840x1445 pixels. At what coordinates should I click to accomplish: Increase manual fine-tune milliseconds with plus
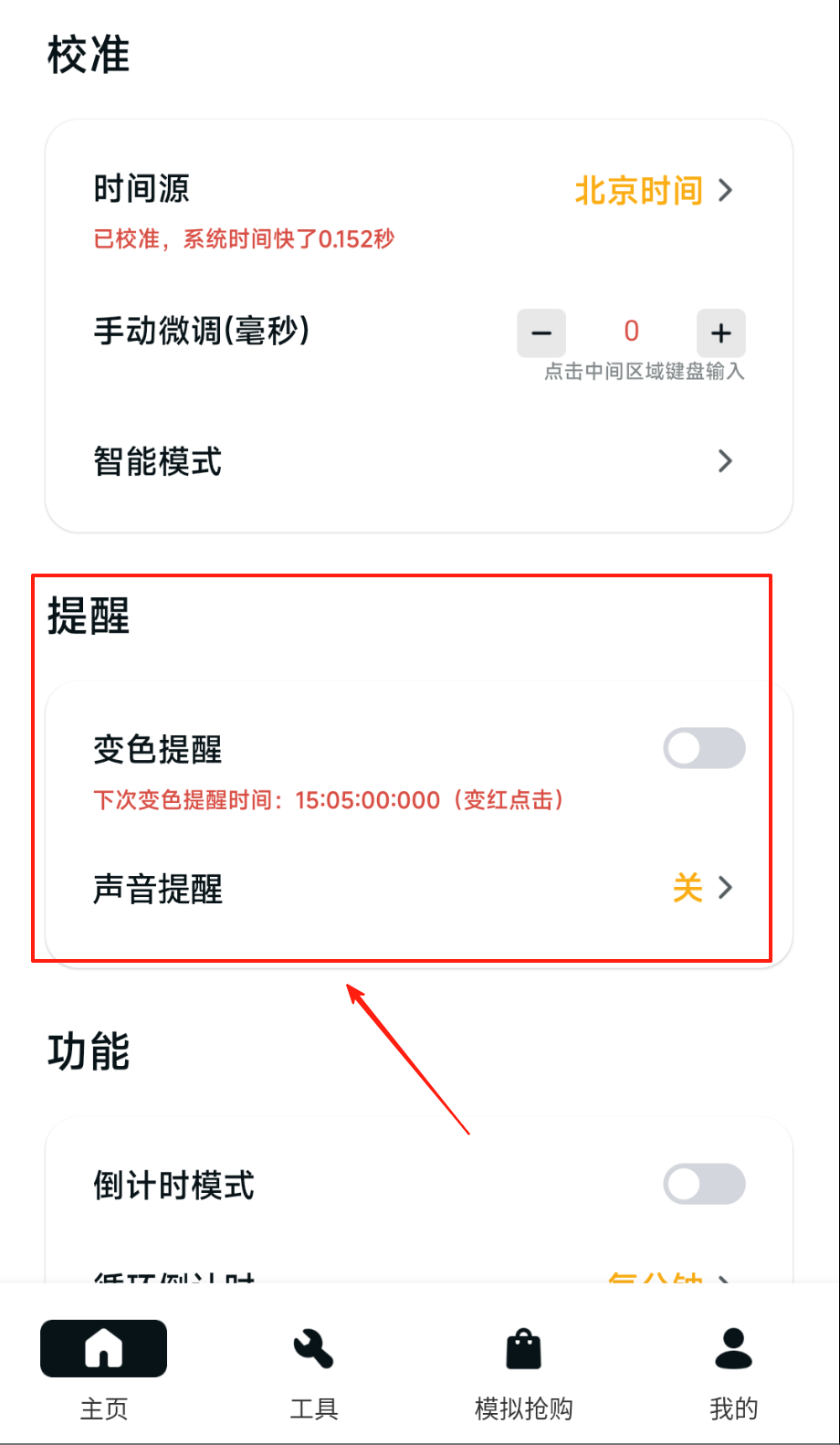pyautogui.click(x=720, y=332)
